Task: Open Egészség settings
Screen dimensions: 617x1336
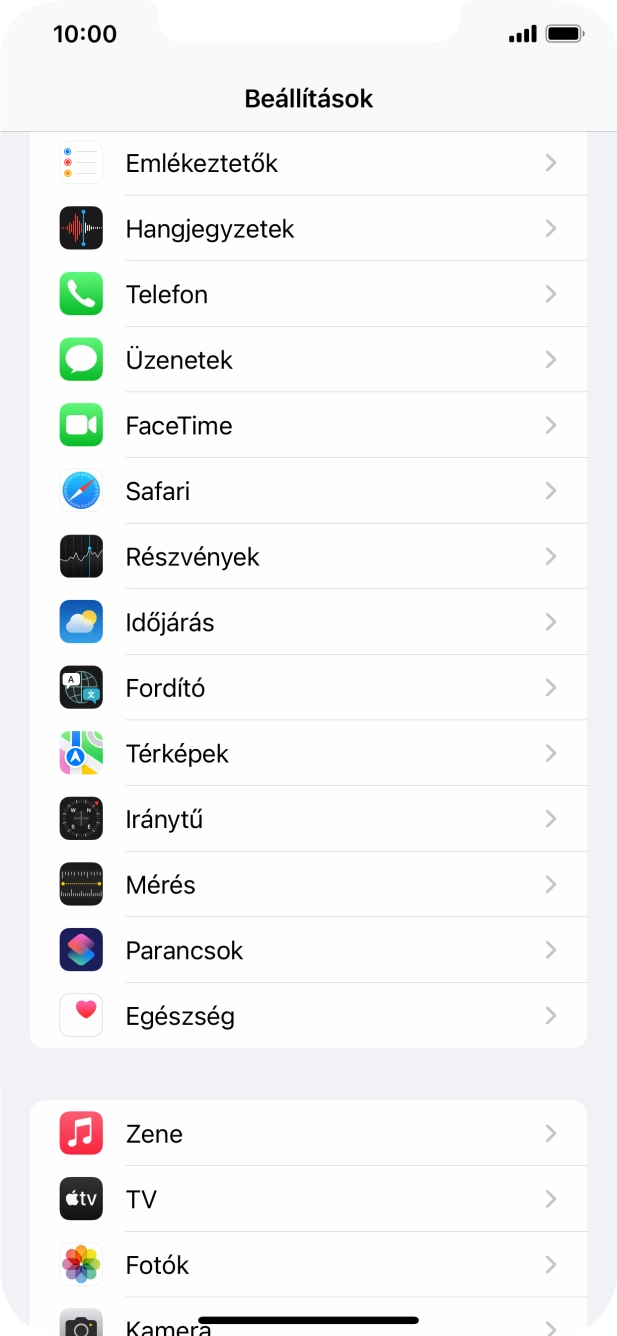Action: pyautogui.click(x=308, y=1016)
